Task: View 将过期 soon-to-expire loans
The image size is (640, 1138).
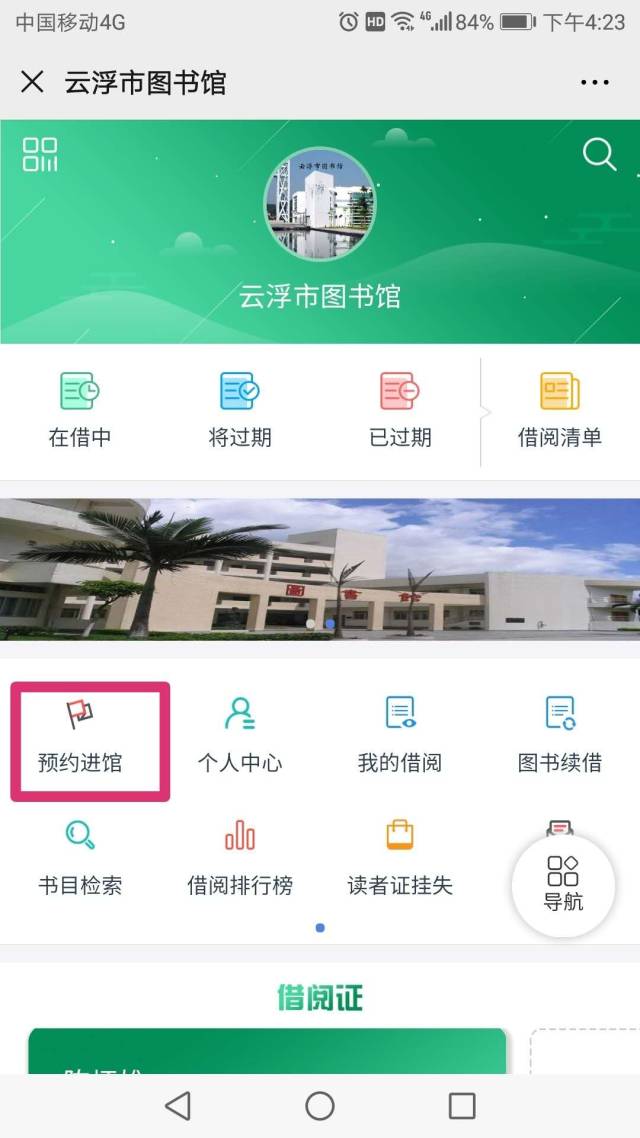Action: pyautogui.click(x=240, y=410)
